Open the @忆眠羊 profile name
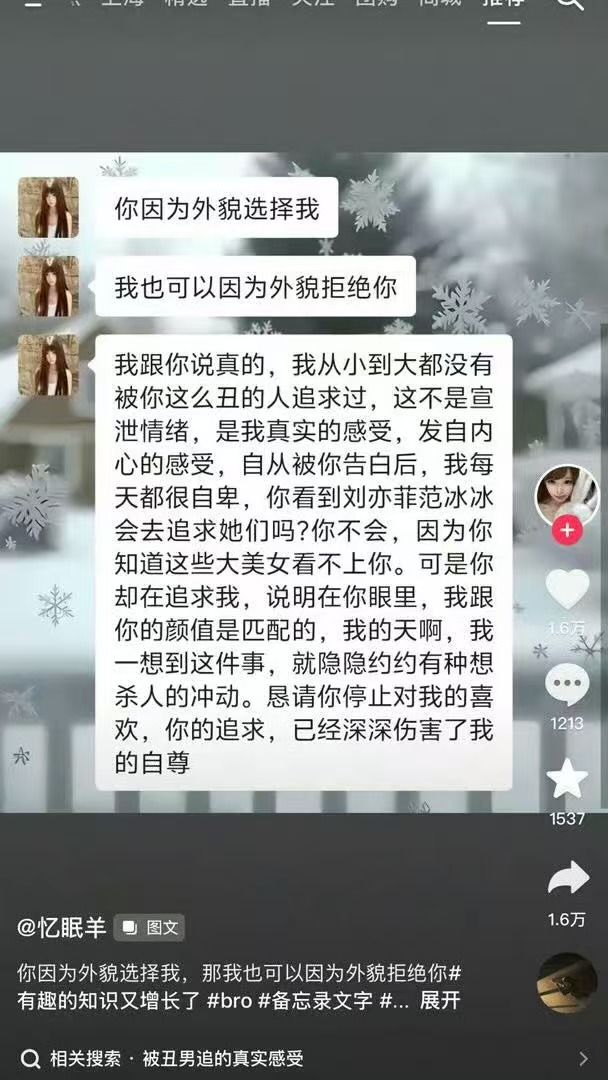This screenshot has height=1080, width=608. coord(62,927)
